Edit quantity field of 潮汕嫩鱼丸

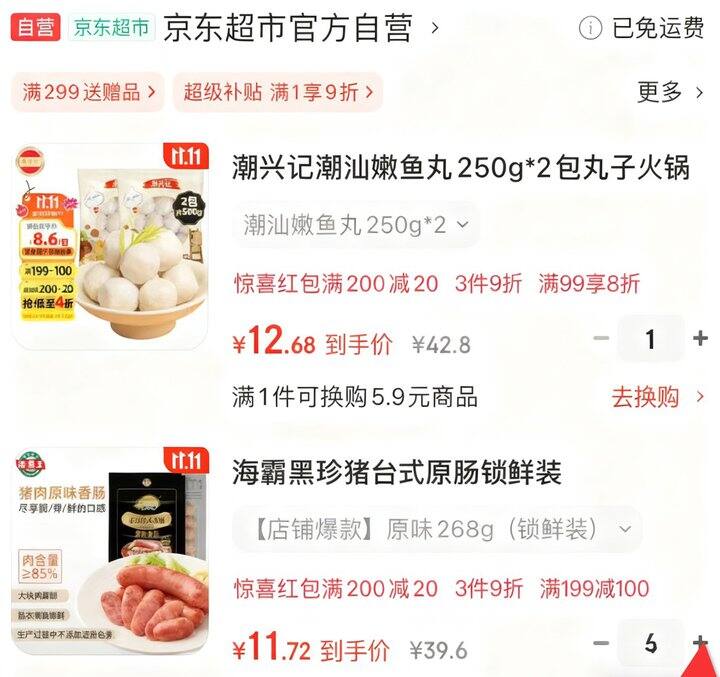tap(650, 339)
